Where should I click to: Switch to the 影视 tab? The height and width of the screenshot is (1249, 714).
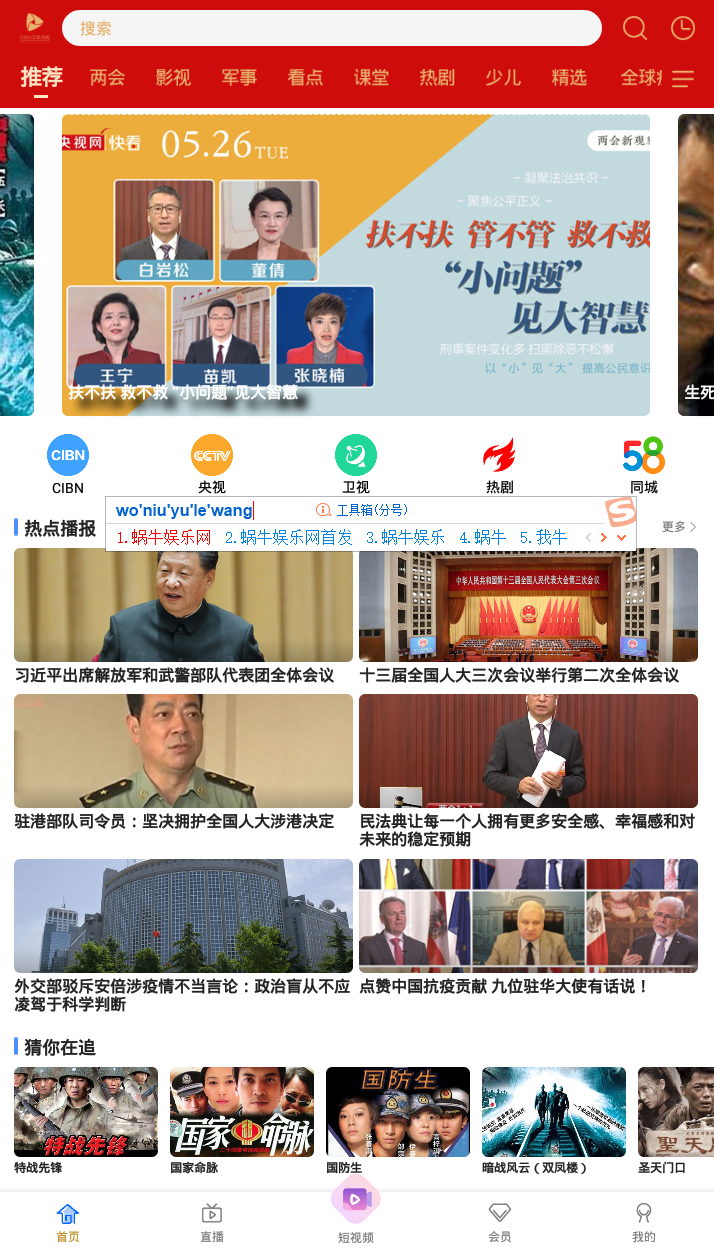click(173, 78)
